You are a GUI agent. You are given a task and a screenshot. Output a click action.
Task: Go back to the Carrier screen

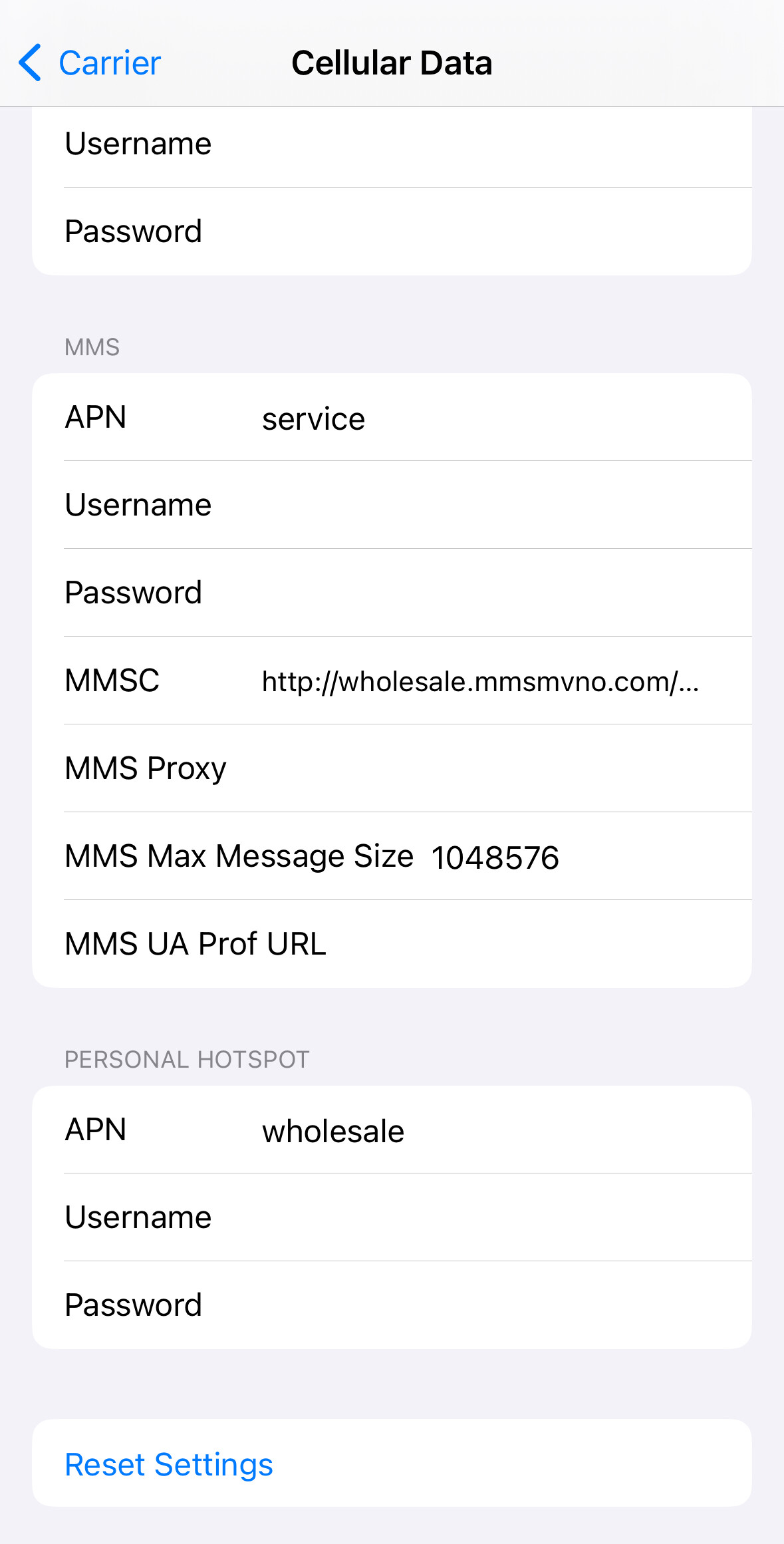[90, 63]
